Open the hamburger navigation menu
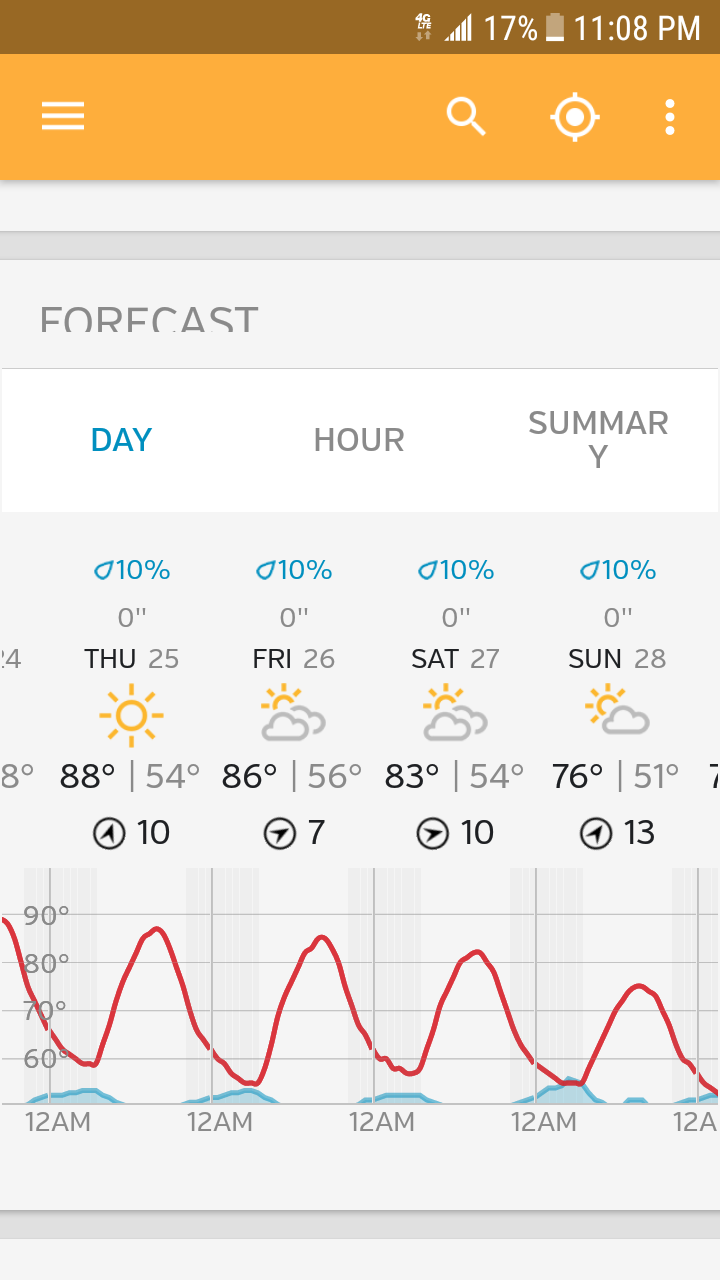Screen dimensions: 720x1280 (x=63, y=117)
